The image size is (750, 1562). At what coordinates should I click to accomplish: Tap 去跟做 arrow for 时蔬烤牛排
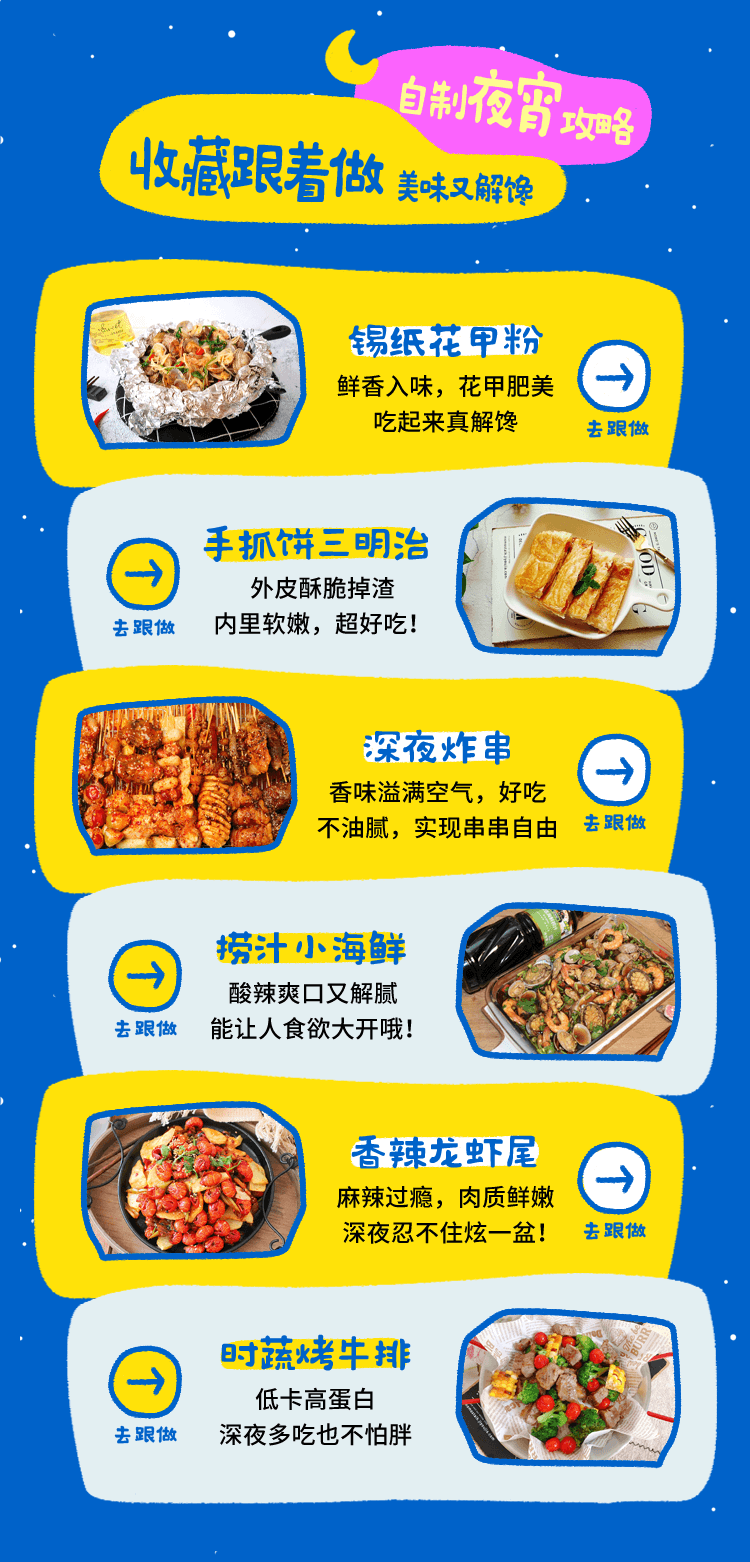point(145,1382)
